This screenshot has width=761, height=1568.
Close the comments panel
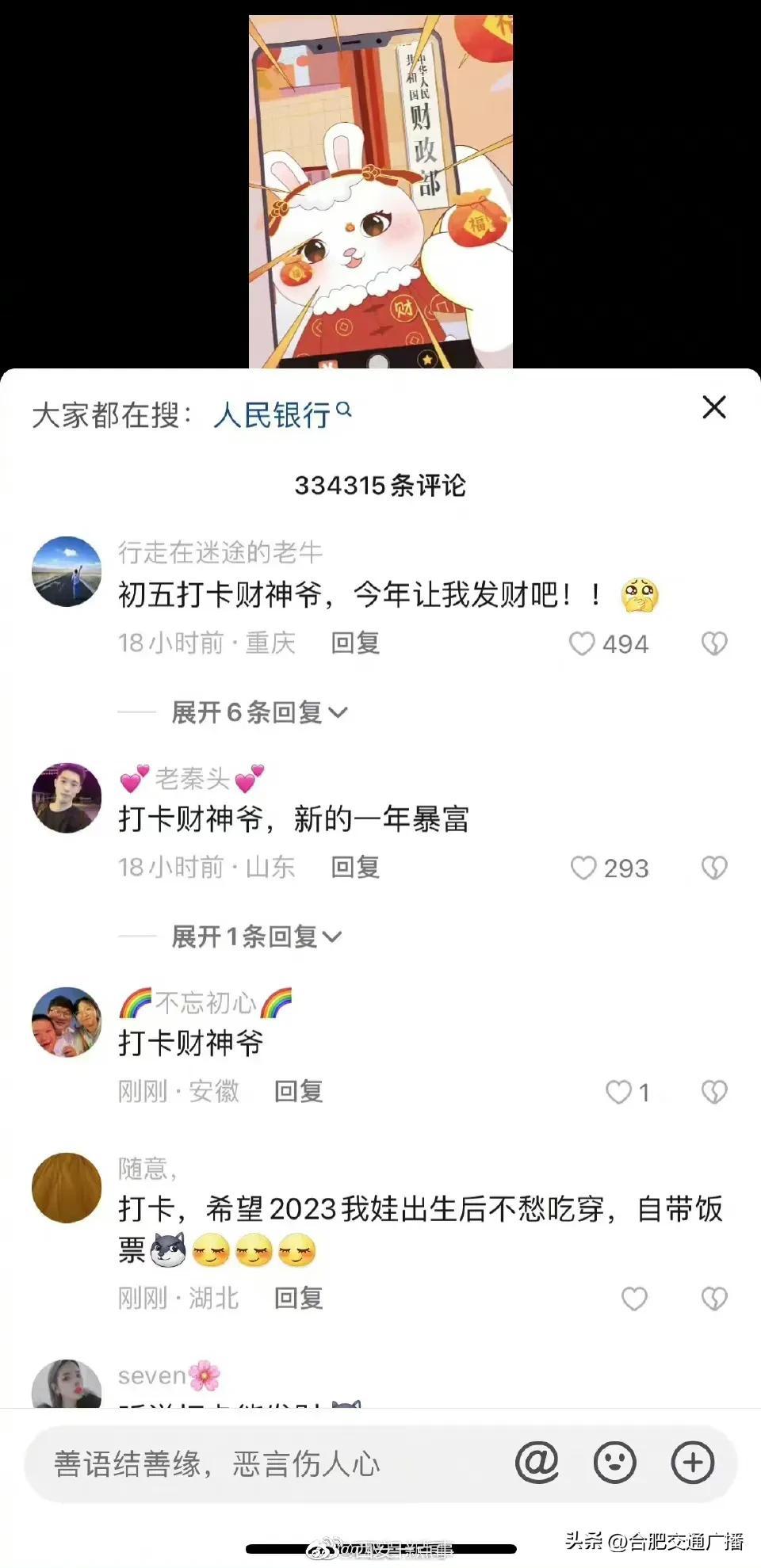click(x=714, y=408)
